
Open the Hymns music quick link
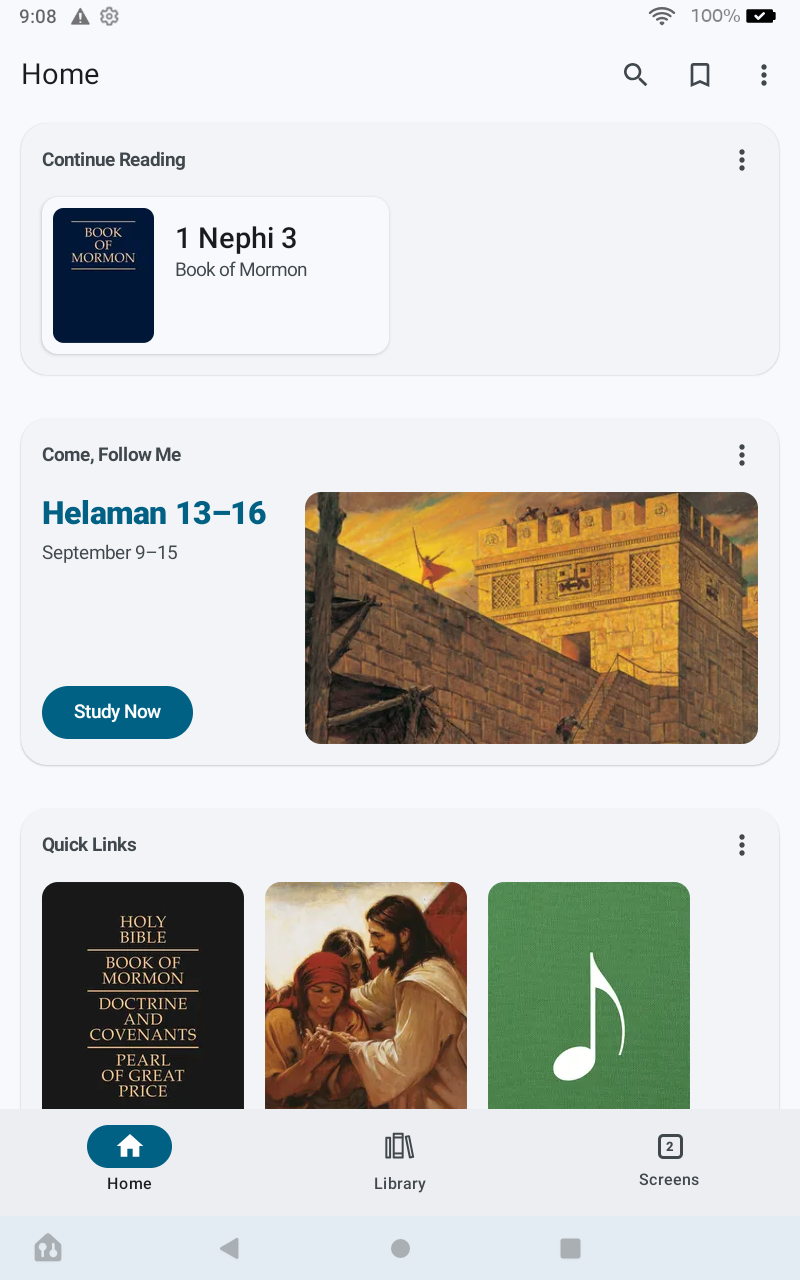coord(588,995)
